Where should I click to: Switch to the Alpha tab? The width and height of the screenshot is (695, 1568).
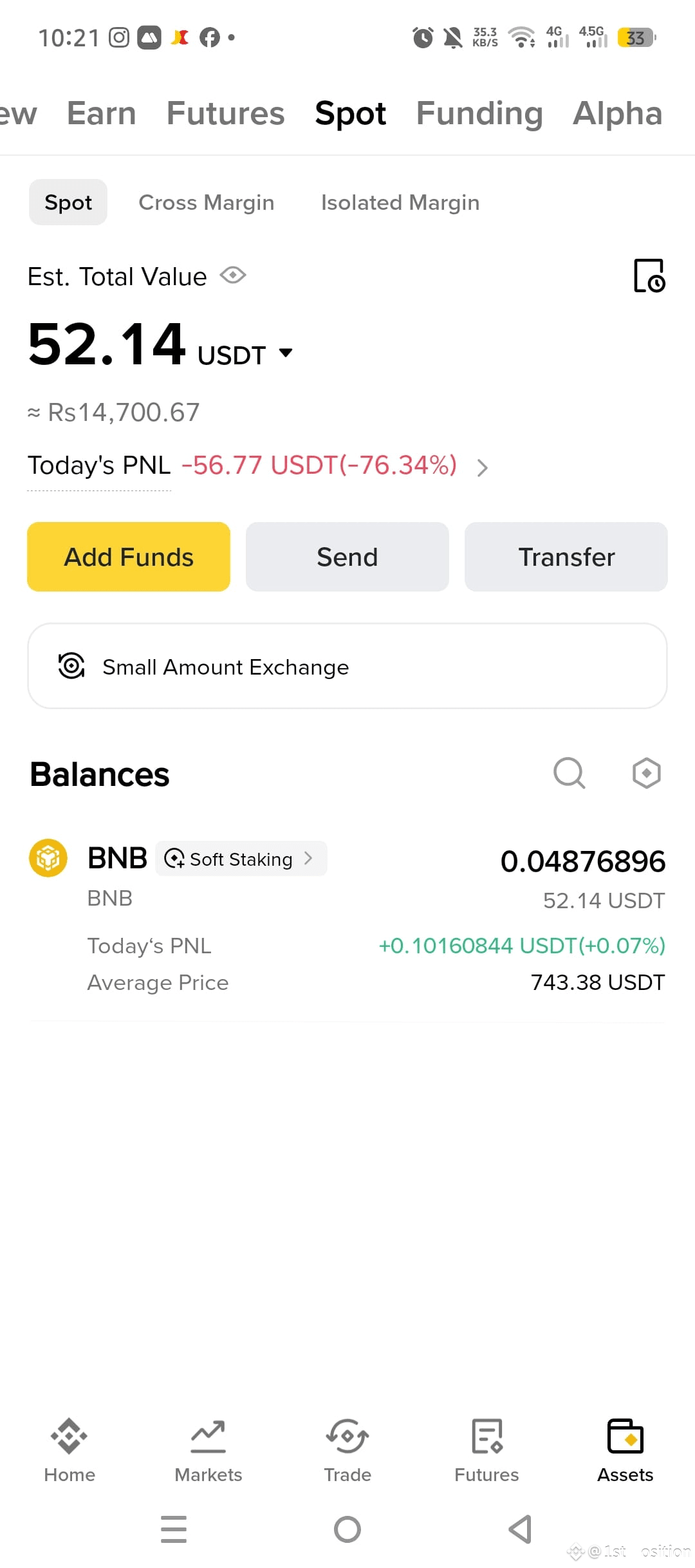coord(617,113)
